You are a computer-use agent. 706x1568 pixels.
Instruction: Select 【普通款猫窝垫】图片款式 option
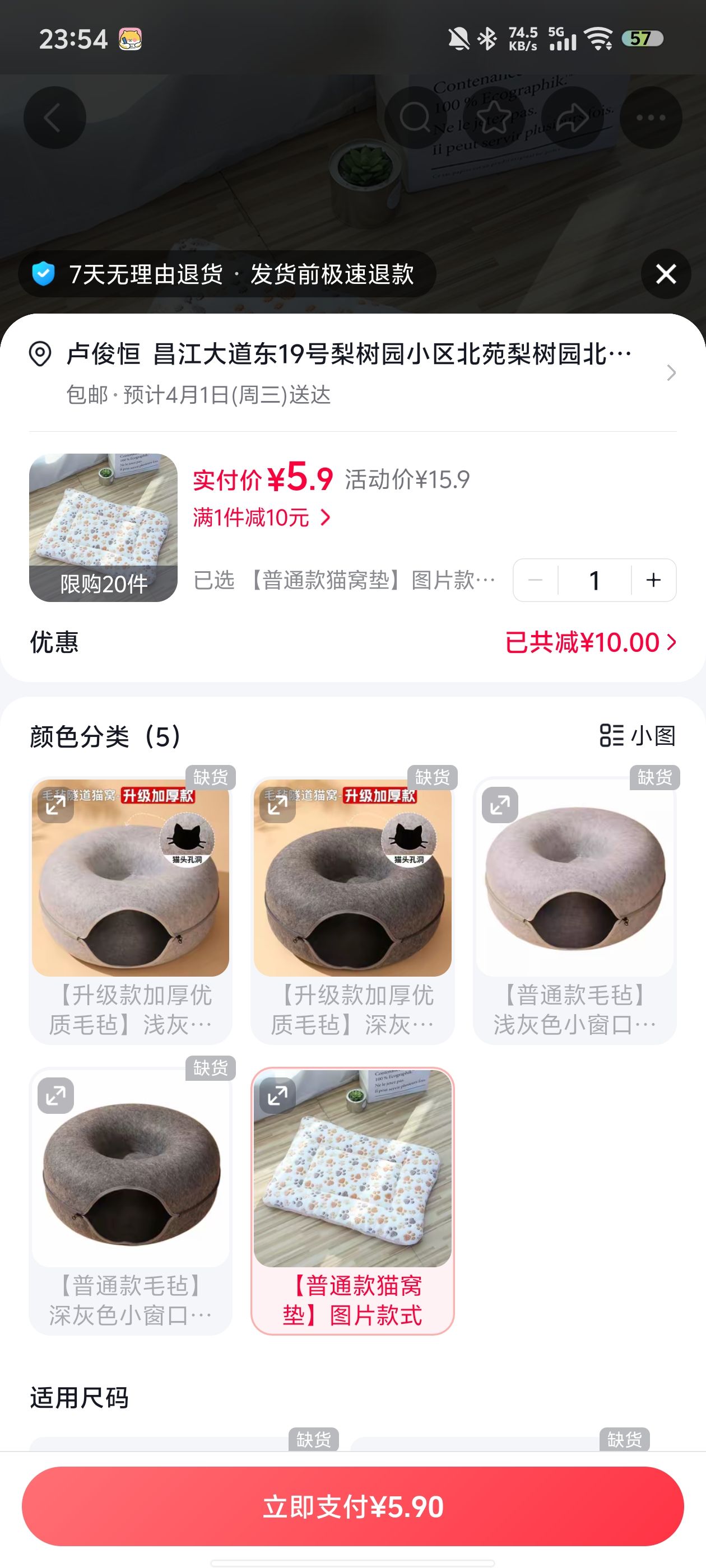click(x=352, y=1300)
